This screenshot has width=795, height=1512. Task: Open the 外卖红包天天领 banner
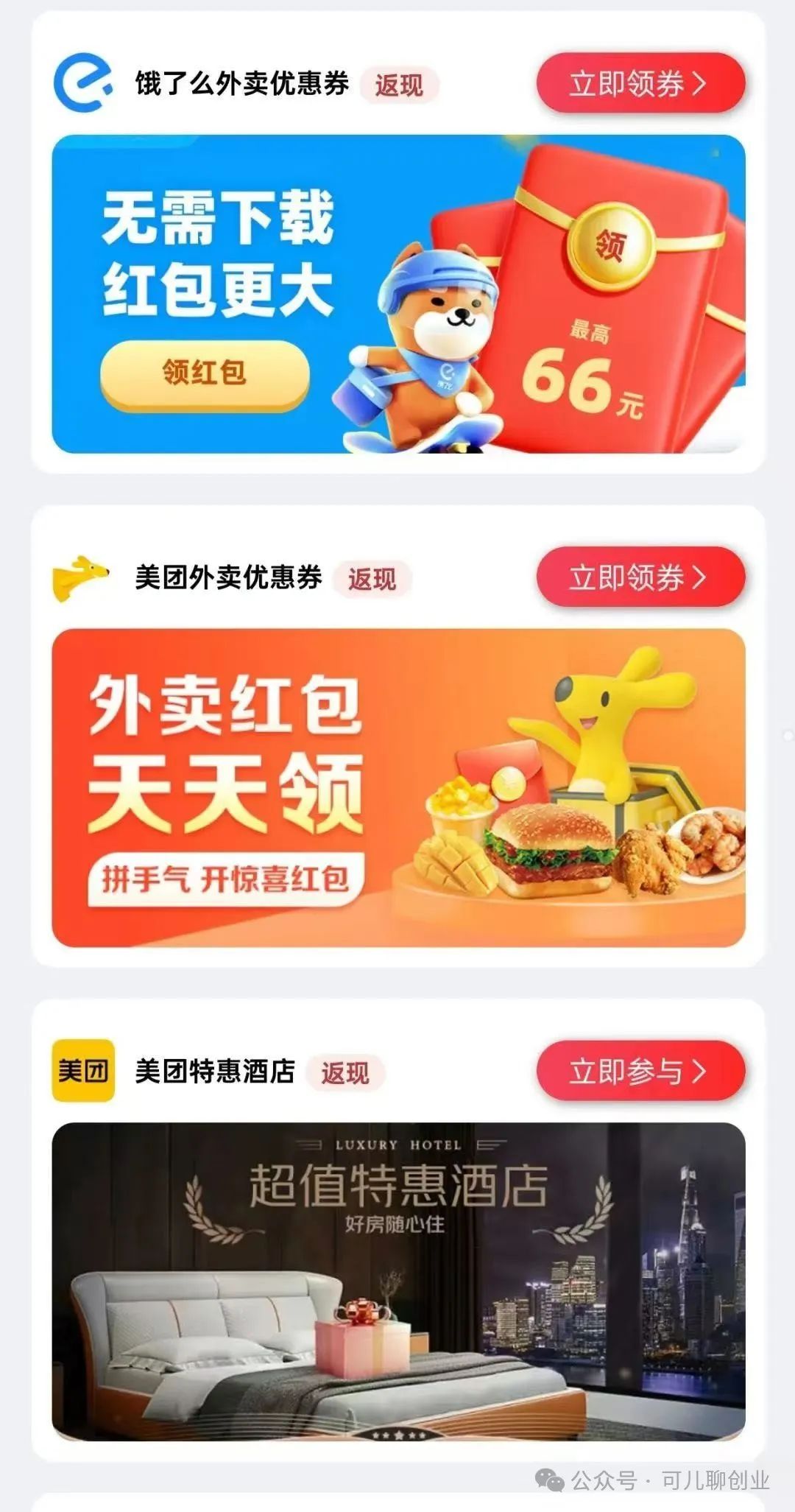(x=397, y=787)
